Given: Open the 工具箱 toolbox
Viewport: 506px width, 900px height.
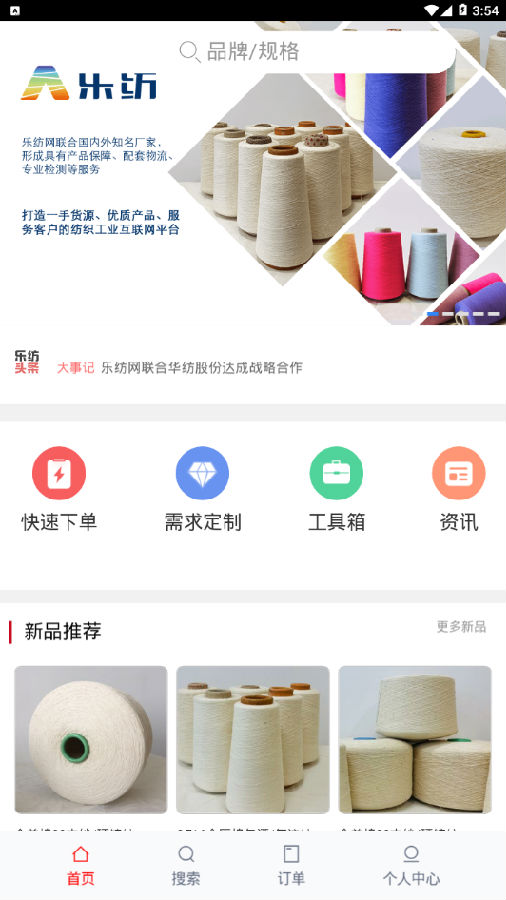Looking at the screenshot, I should [x=336, y=490].
